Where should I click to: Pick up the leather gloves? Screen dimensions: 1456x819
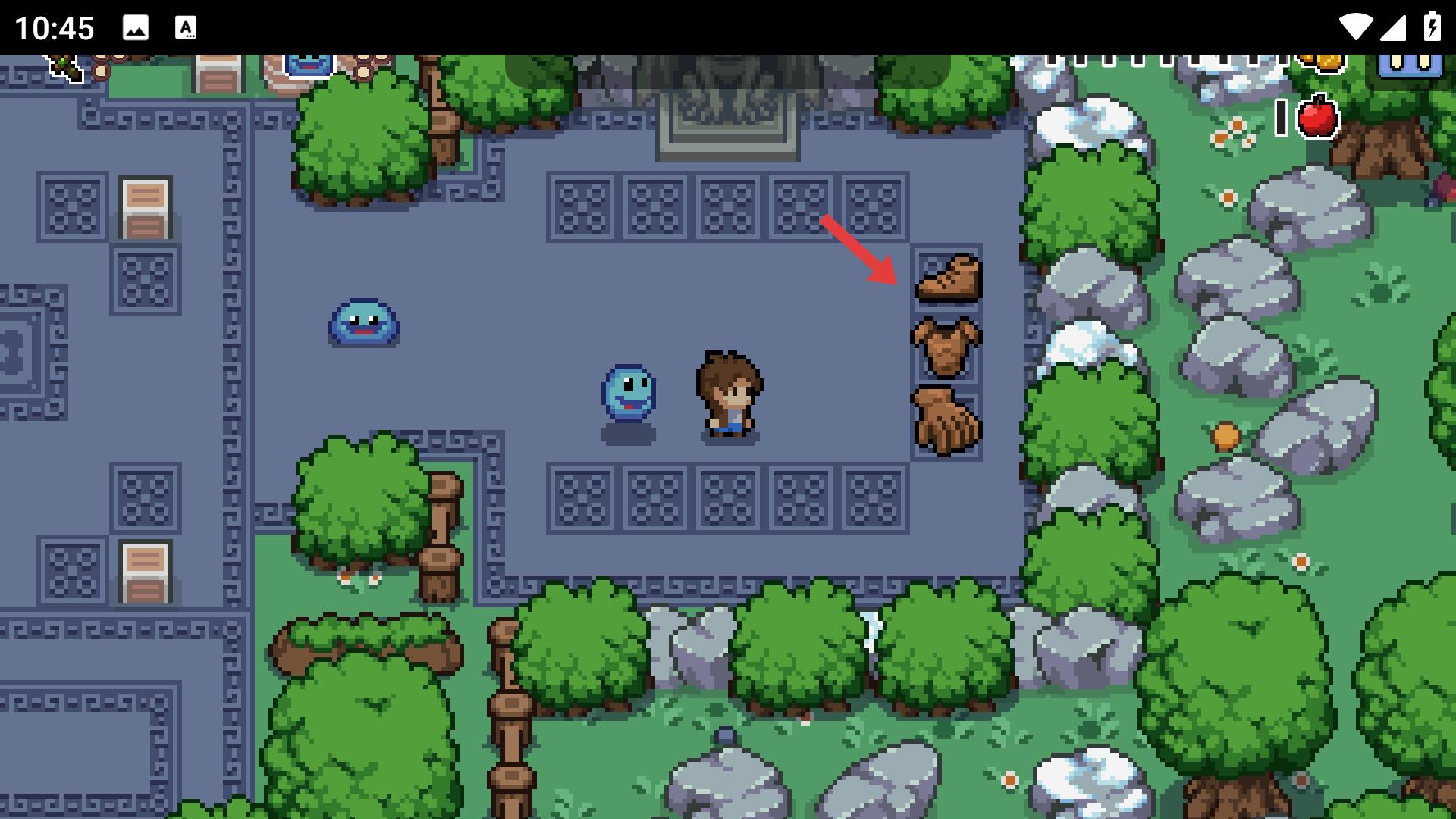pyautogui.click(x=946, y=421)
